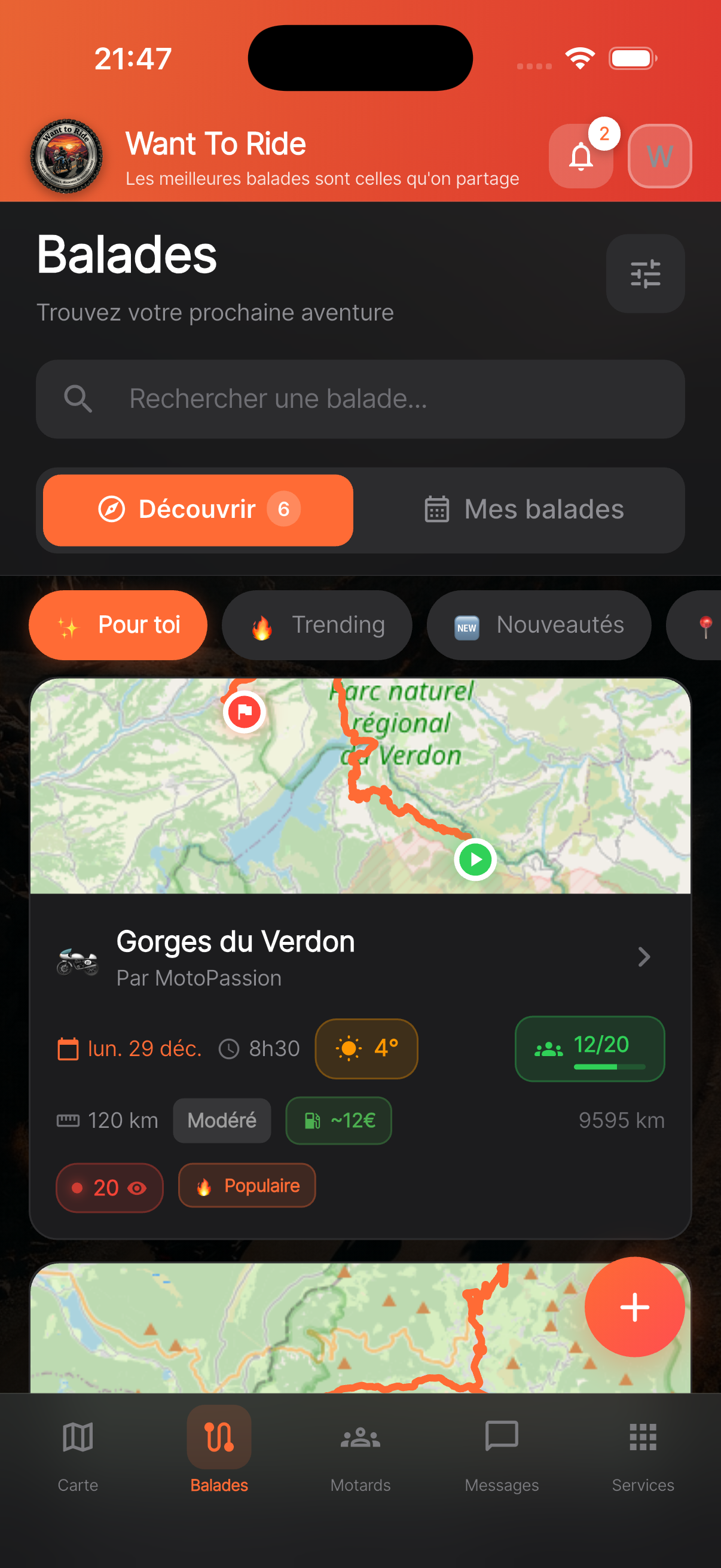
Task: Open your profile avatar W
Action: click(659, 157)
